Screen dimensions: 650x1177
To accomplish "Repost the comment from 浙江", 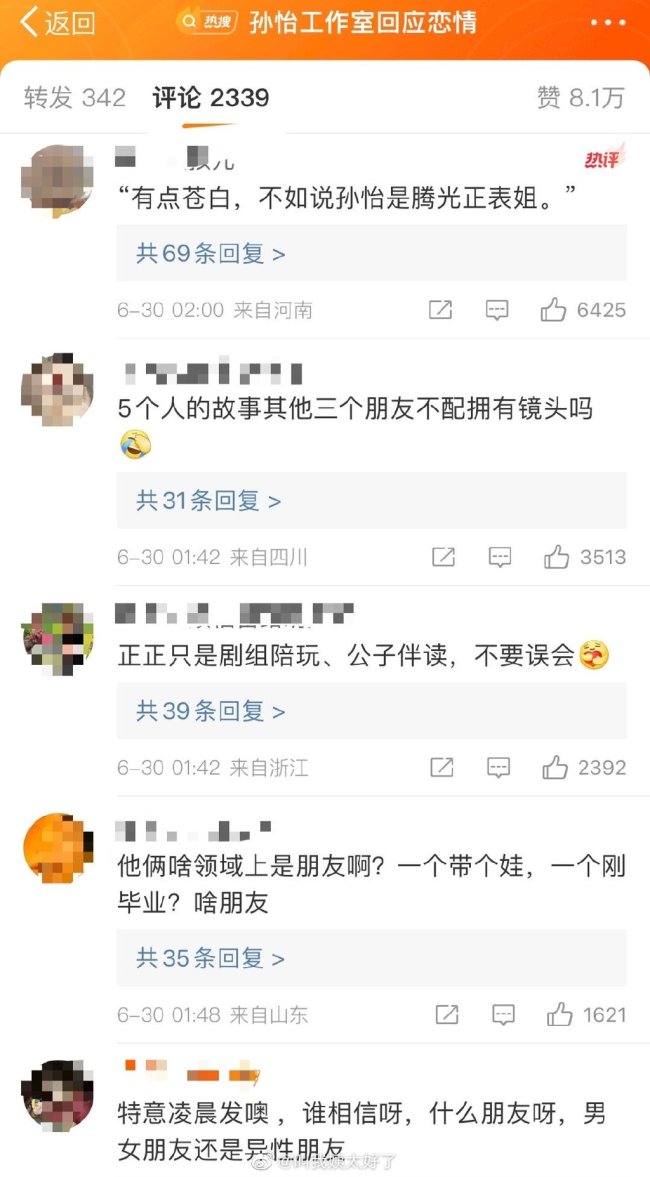I will [441, 768].
